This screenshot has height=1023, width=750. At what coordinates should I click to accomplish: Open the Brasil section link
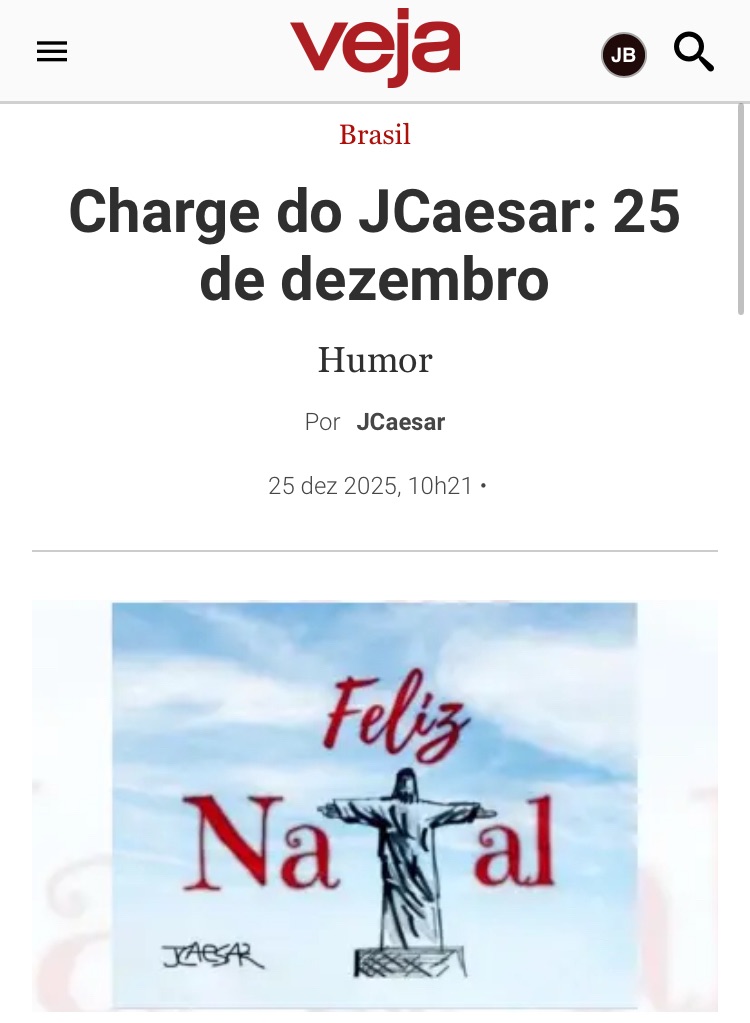point(375,134)
